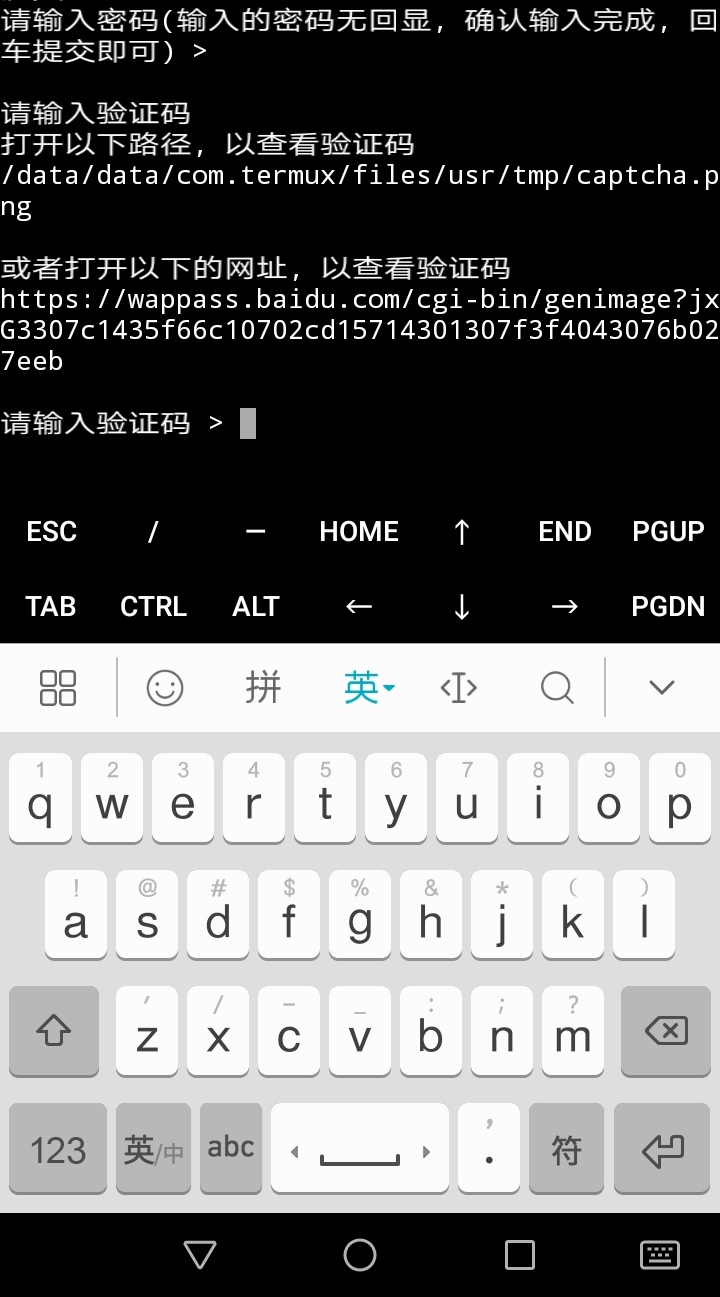Viewport: 720px width, 1297px height.
Task: Open the 英 English mode dropdown
Action: pyautogui.click(x=369, y=687)
